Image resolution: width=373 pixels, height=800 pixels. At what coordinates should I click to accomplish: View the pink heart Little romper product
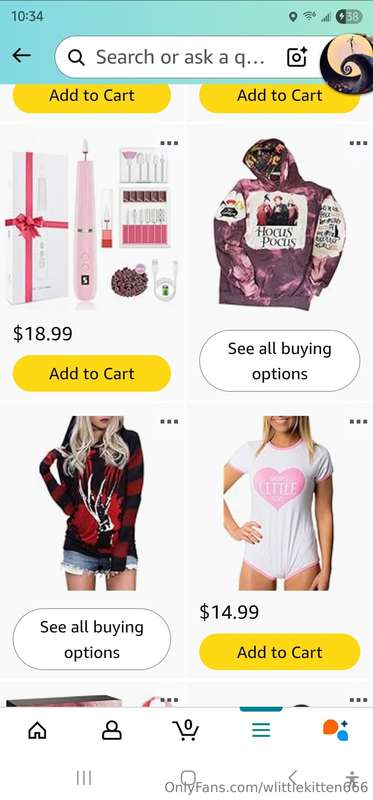point(279,503)
